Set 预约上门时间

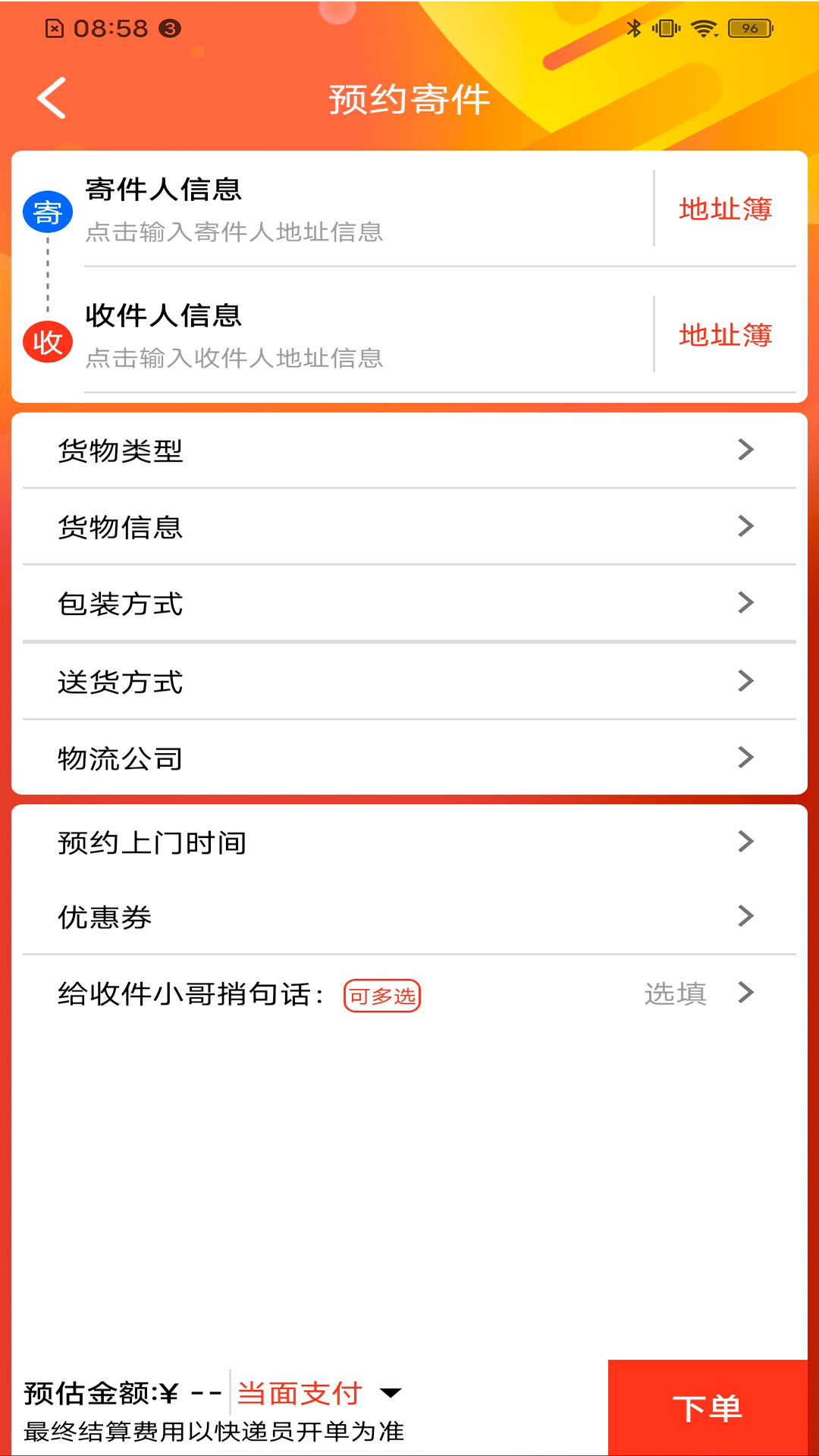(x=409, y=842)
